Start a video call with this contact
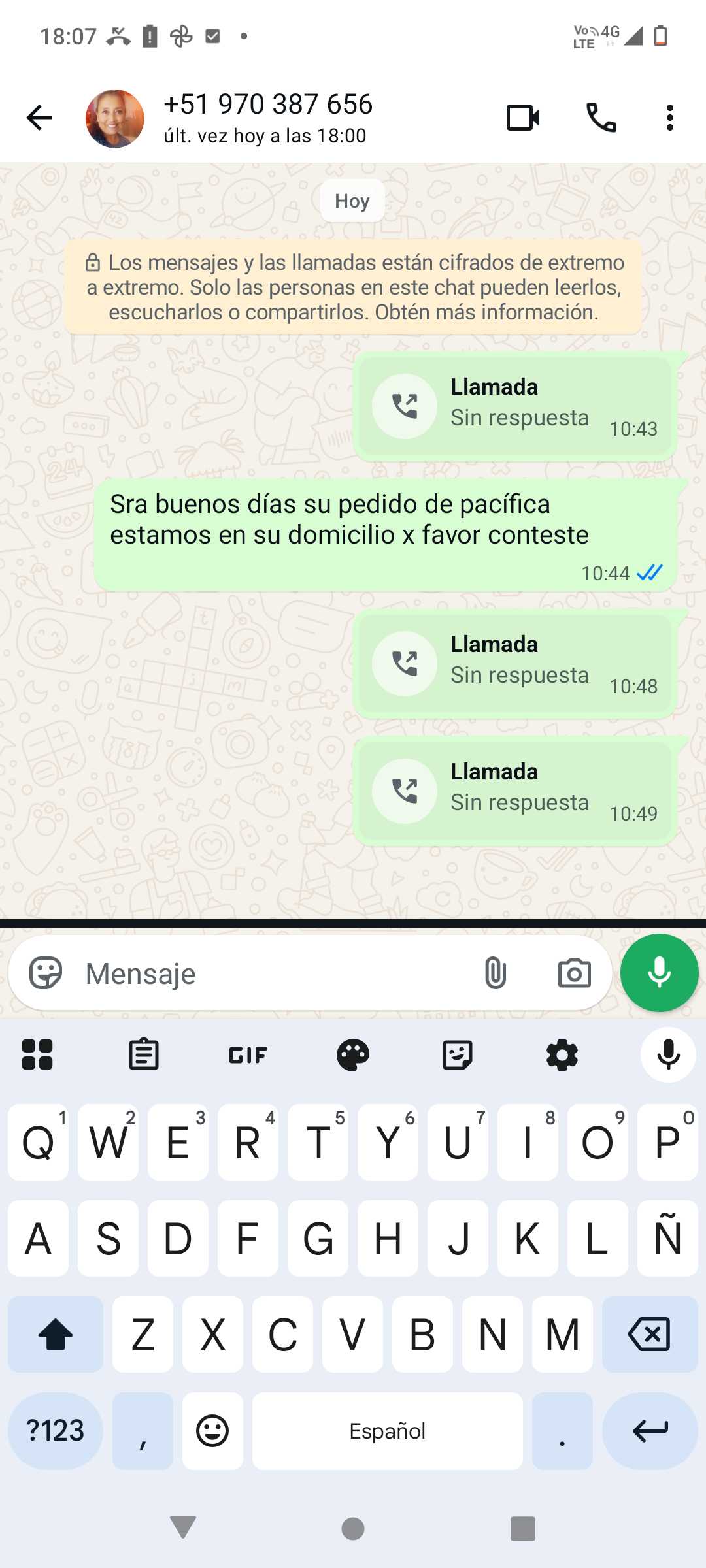Image resolution: width=706 pixels, height=1568 pixels. tap(523, 118)
